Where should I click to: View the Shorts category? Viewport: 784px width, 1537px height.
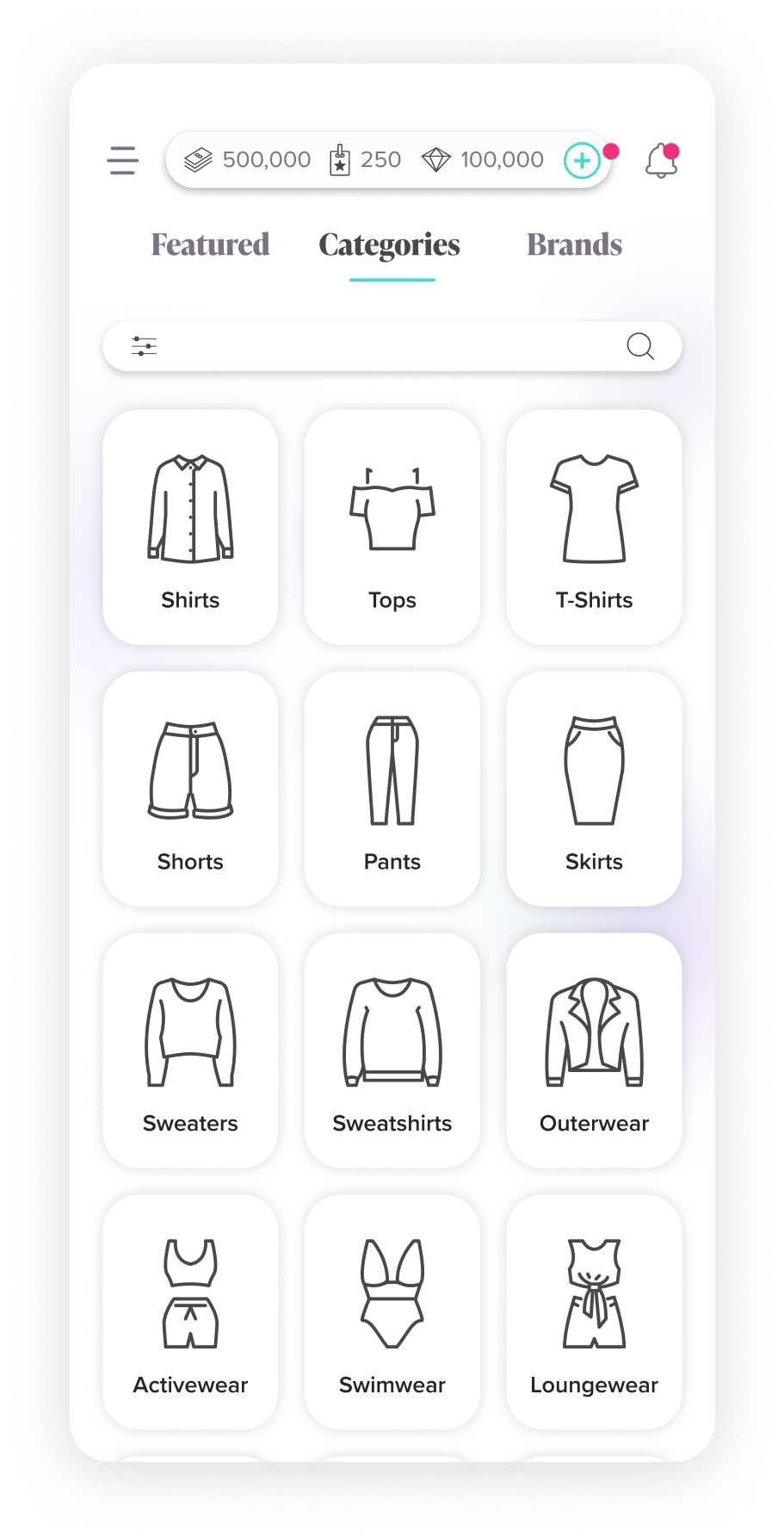(x=190, y=789)
